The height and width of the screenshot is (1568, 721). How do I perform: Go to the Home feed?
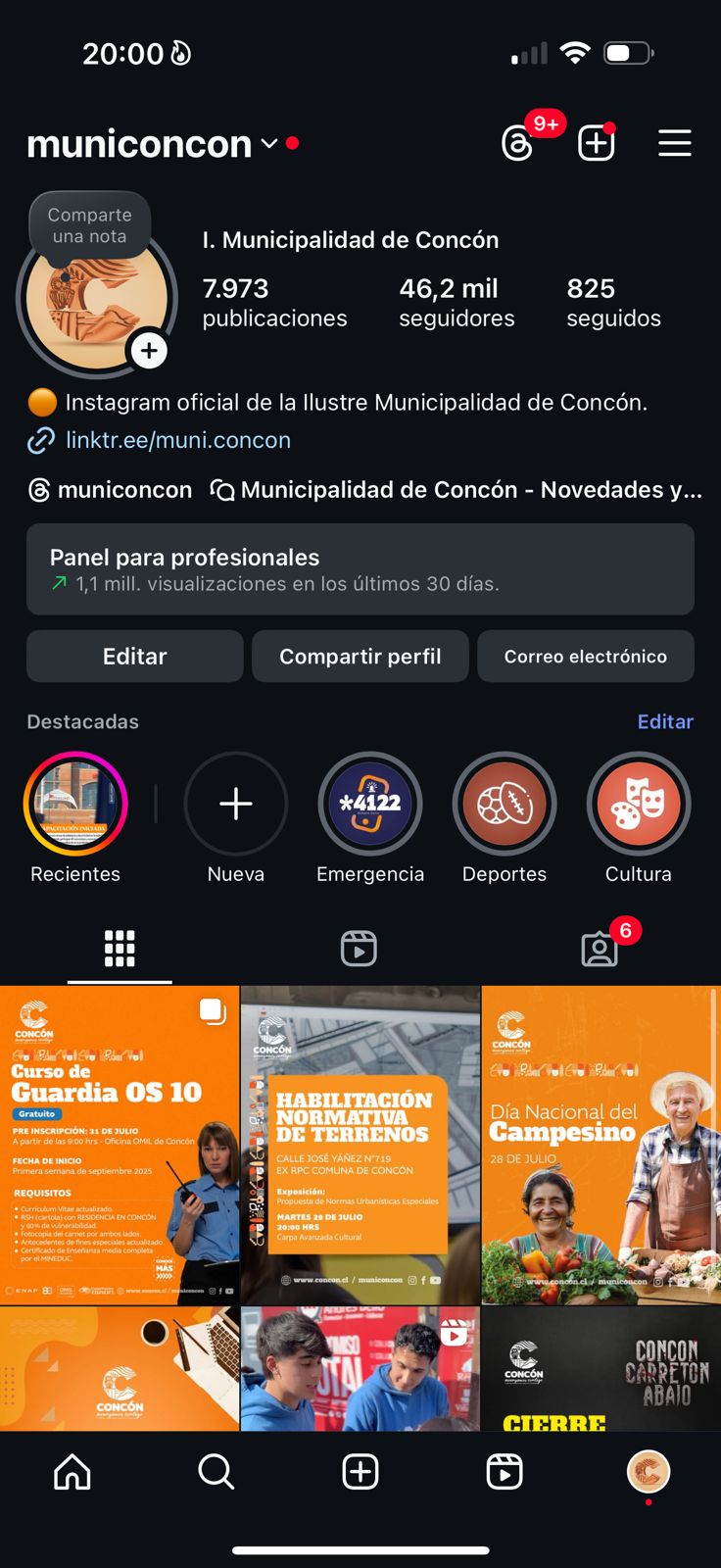pos(72,1472)
